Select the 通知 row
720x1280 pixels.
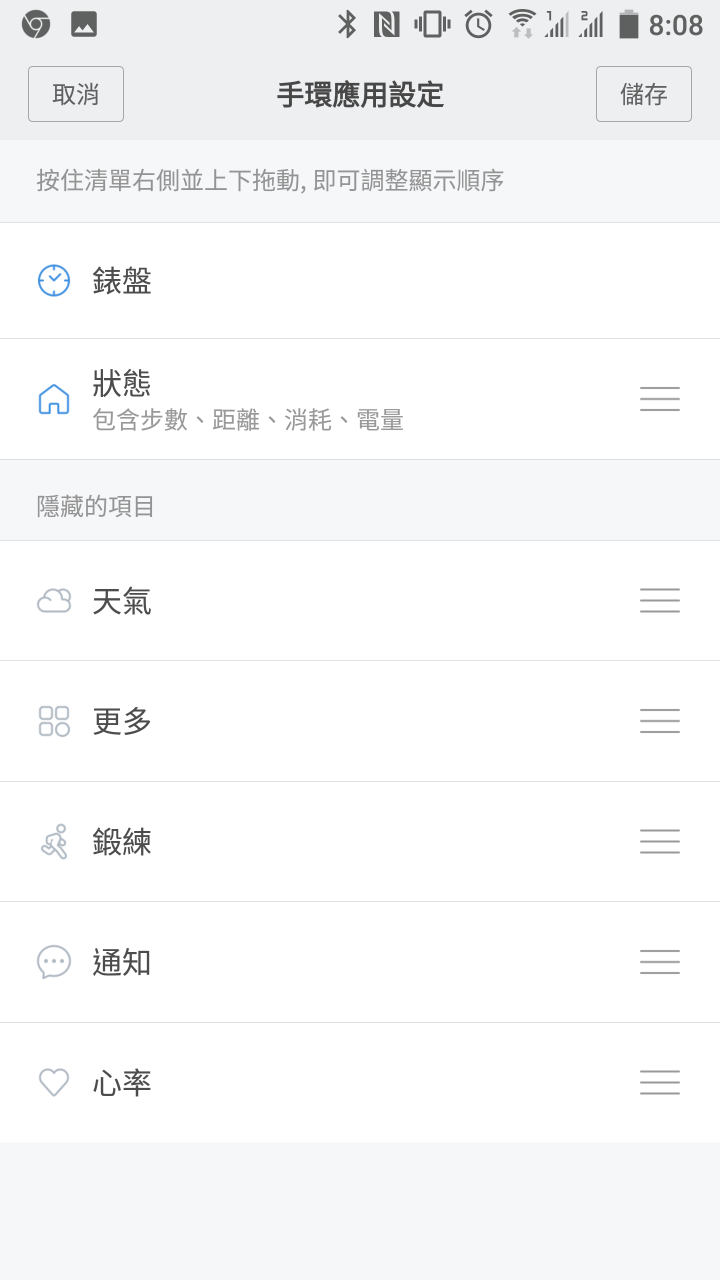click(x=360, y=962)
